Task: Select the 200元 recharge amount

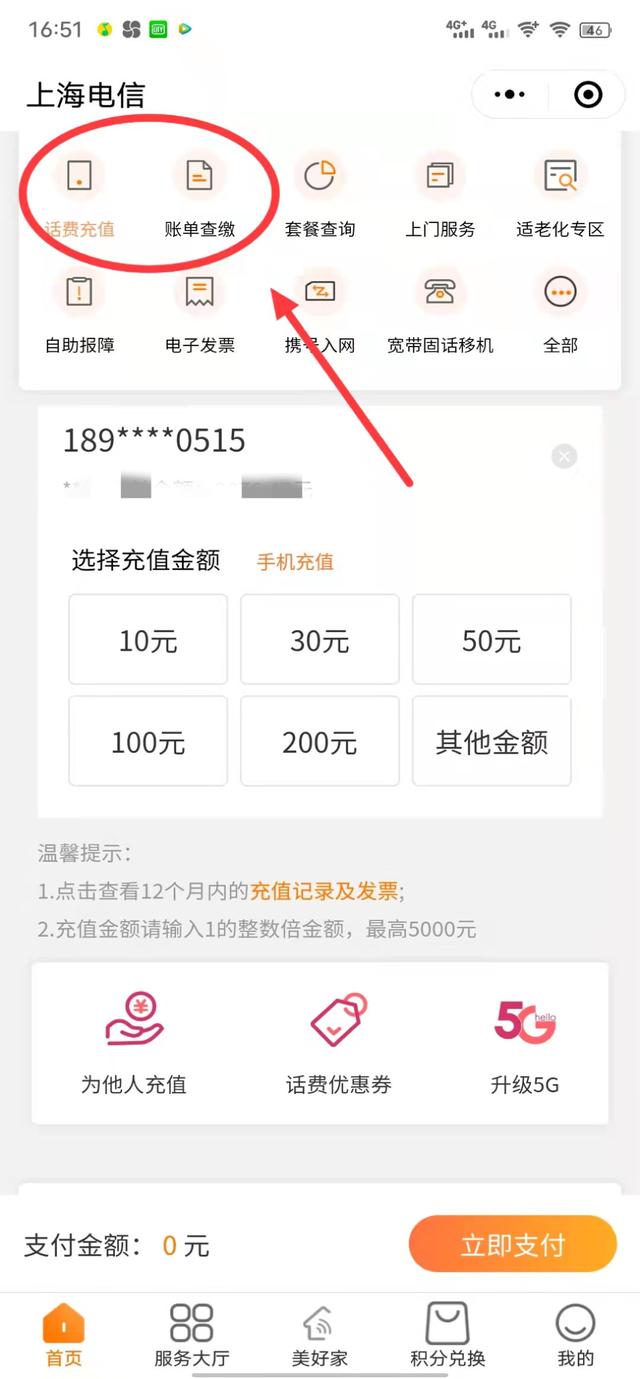Action: point(320,742)
